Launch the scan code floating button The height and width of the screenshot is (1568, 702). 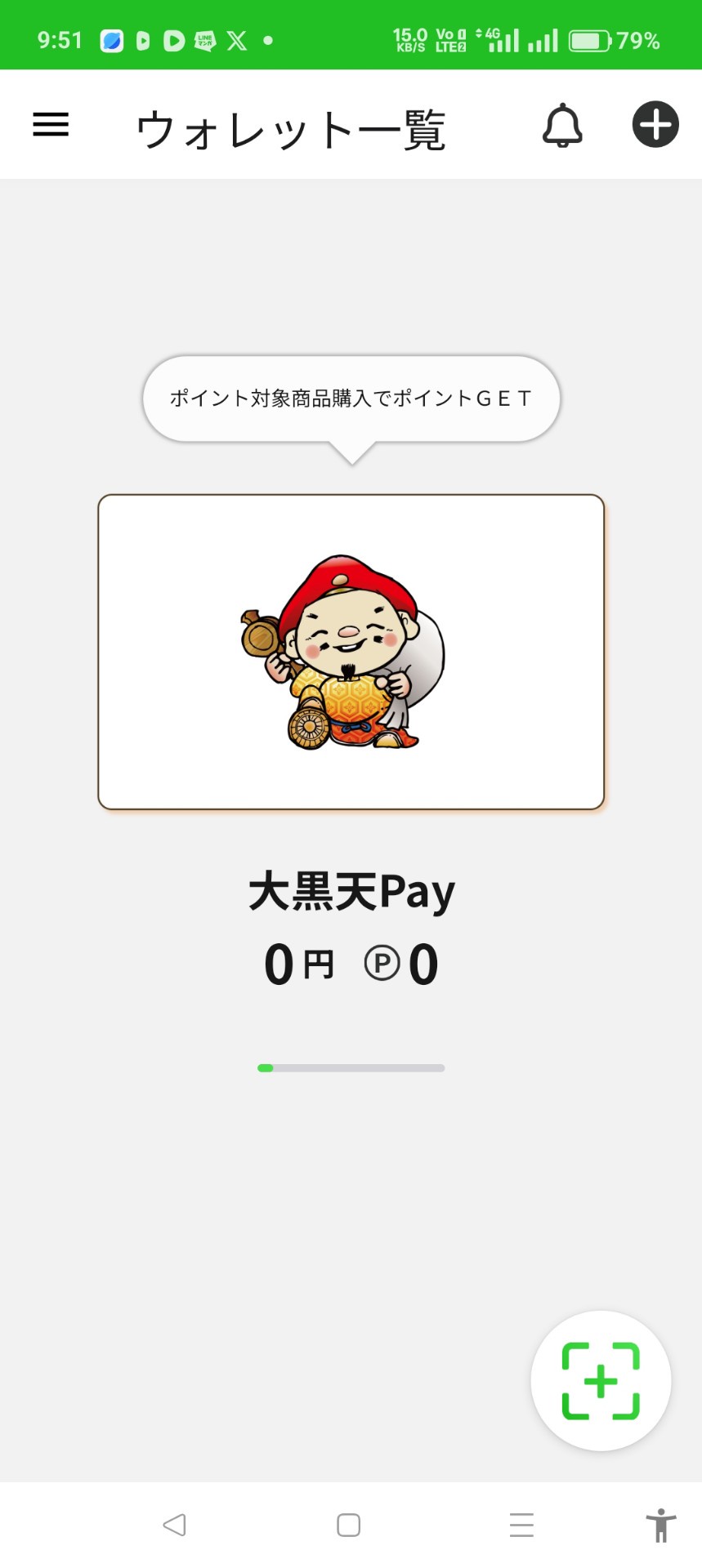click(601, 1381)
